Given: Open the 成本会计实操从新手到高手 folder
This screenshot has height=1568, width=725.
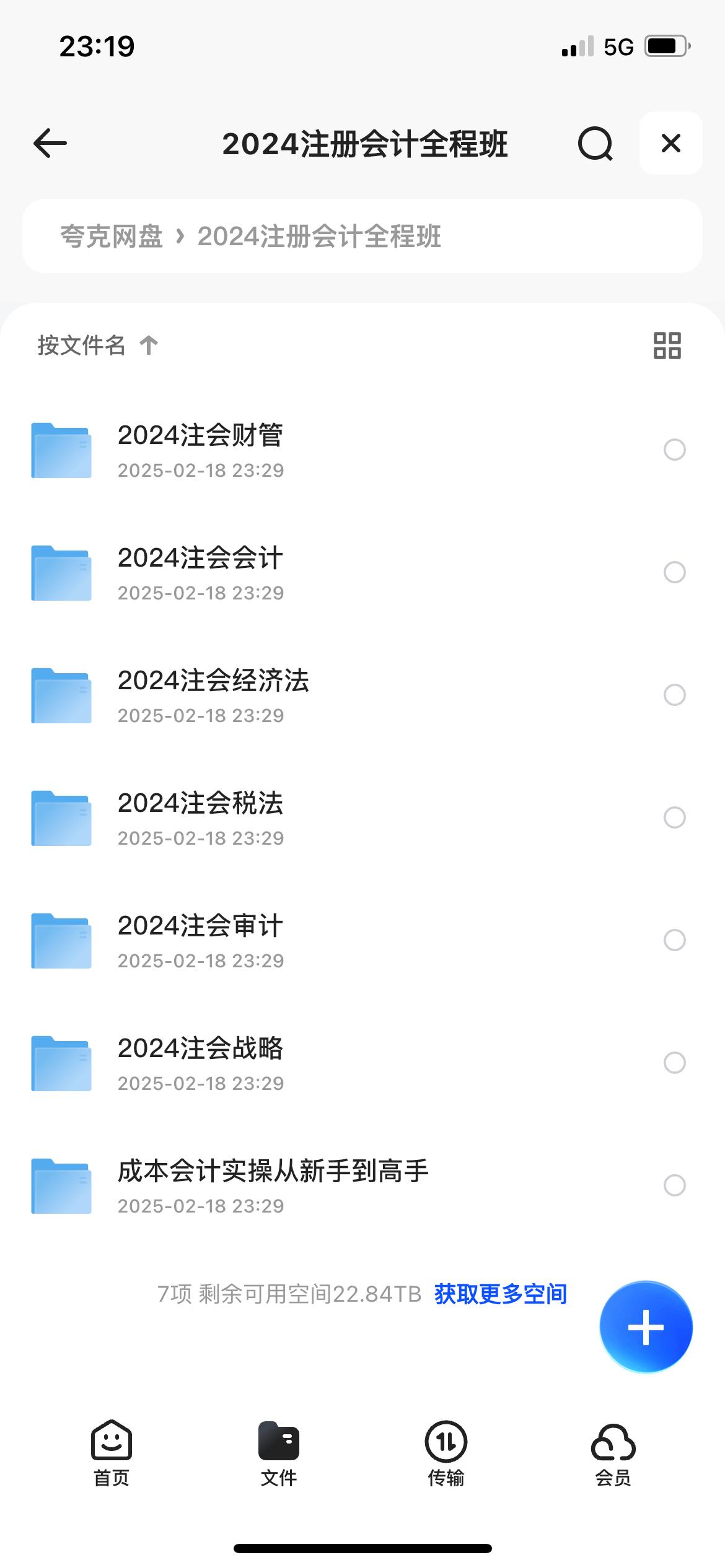Looking at the screenshot, I should 362,1185.
